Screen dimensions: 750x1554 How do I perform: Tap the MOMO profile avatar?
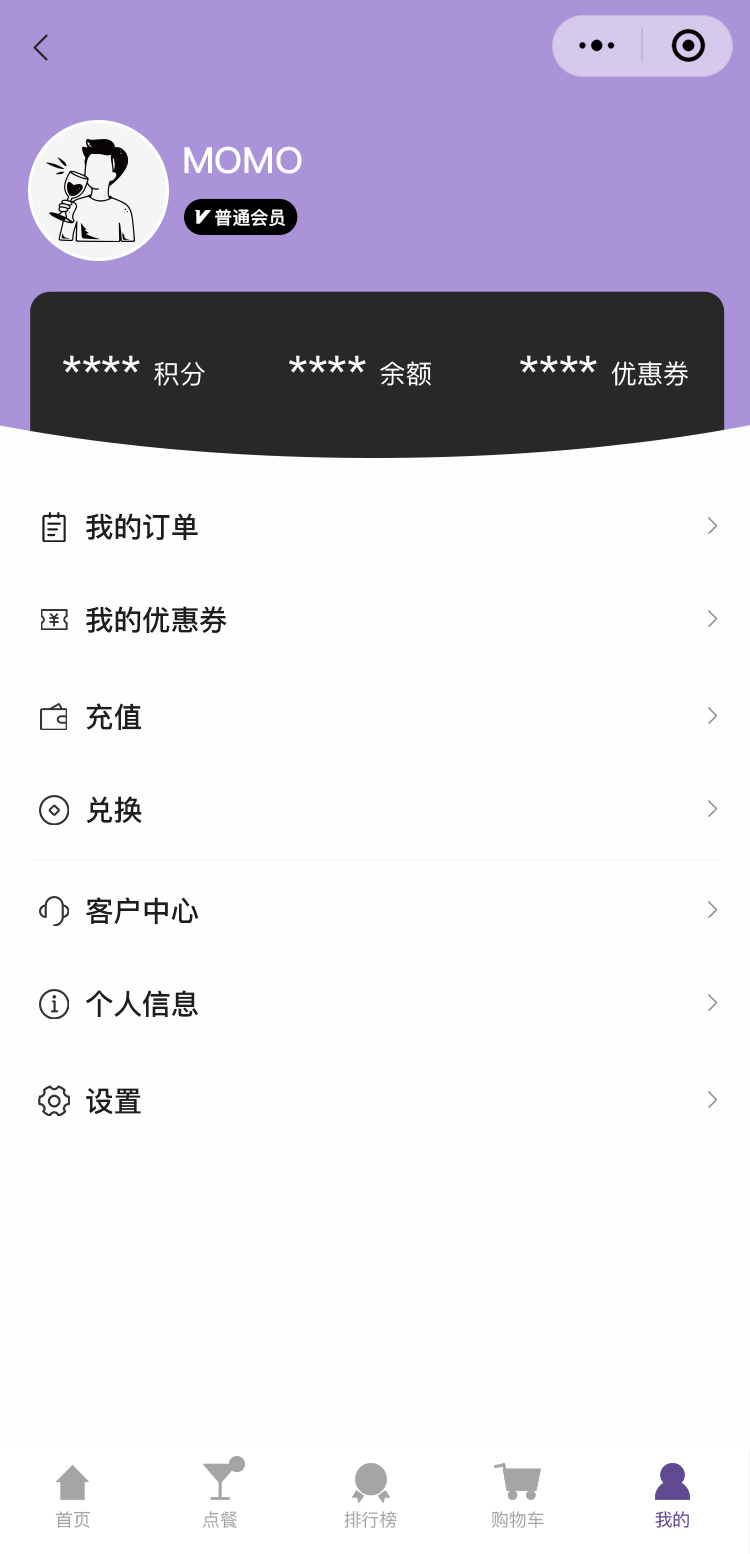tap(98, 190)
